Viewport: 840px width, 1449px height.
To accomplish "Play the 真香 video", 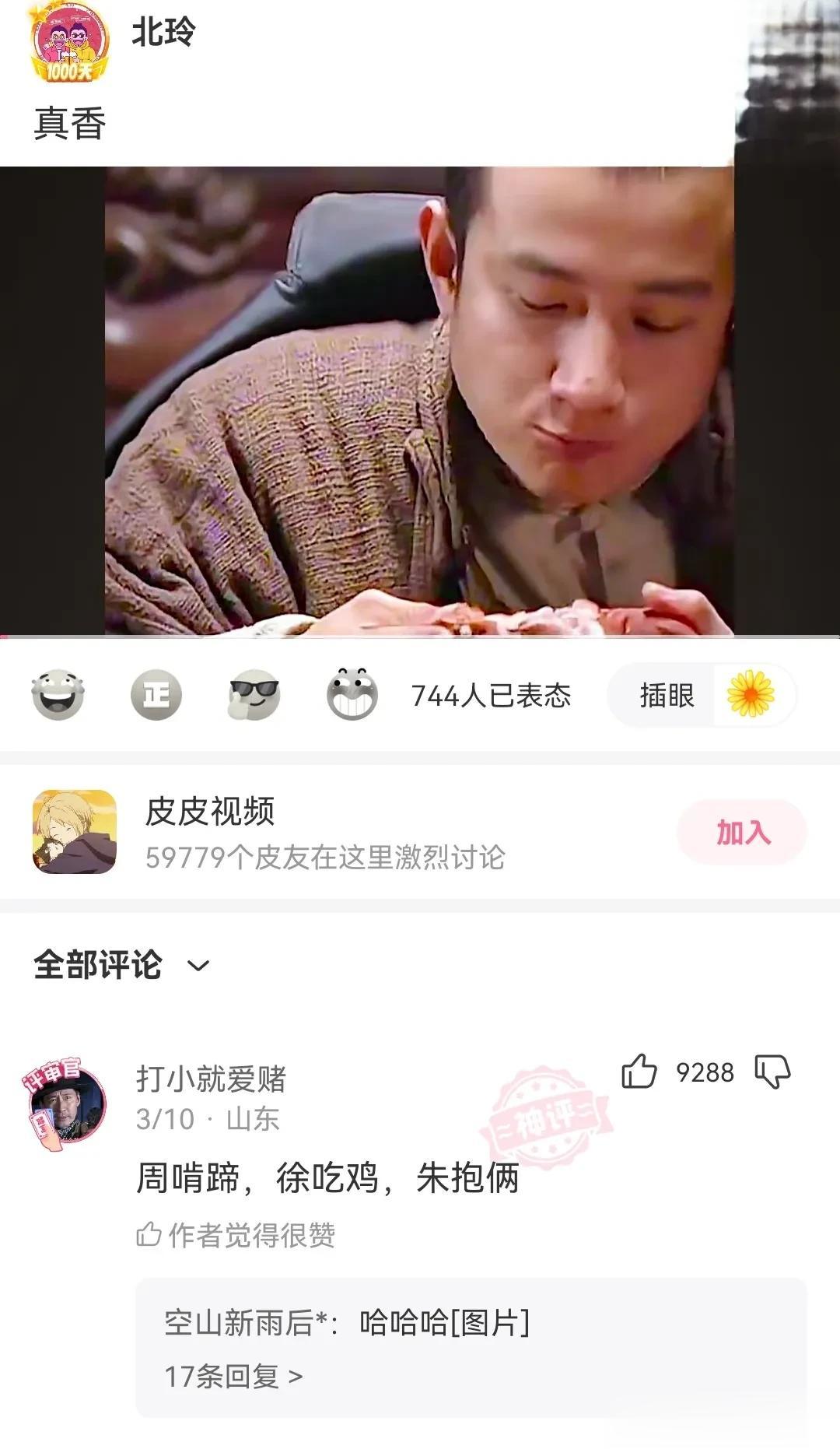I will (420, 401).
